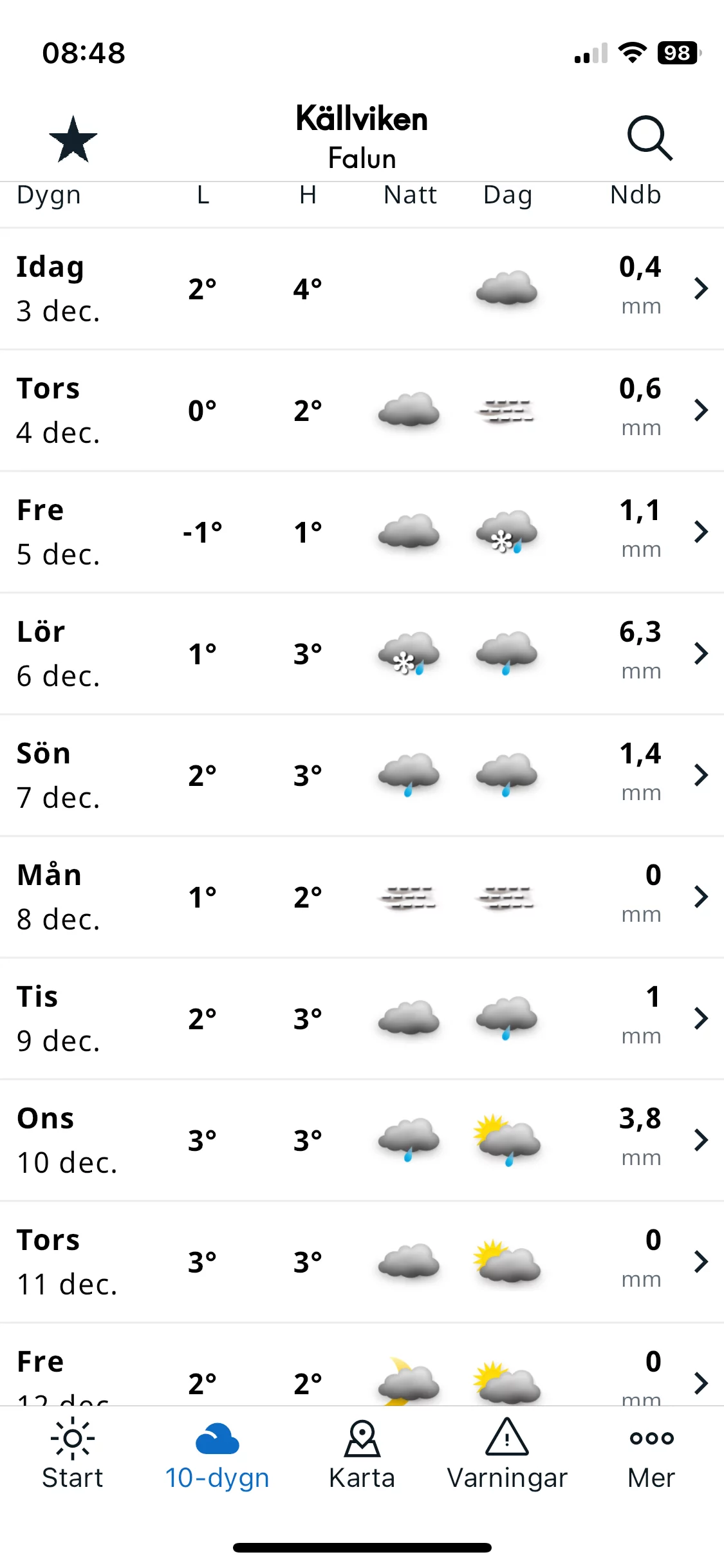Open the Tors 11 dec. forecast row
Image resolution: width=724 pixels, height=1568 pixels.
click(362, 1262)
